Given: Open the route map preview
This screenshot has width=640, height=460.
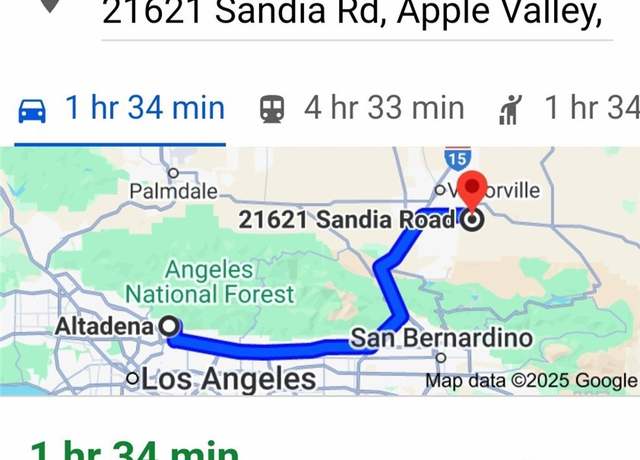Looking at the screenshot, I should (320, 270).
